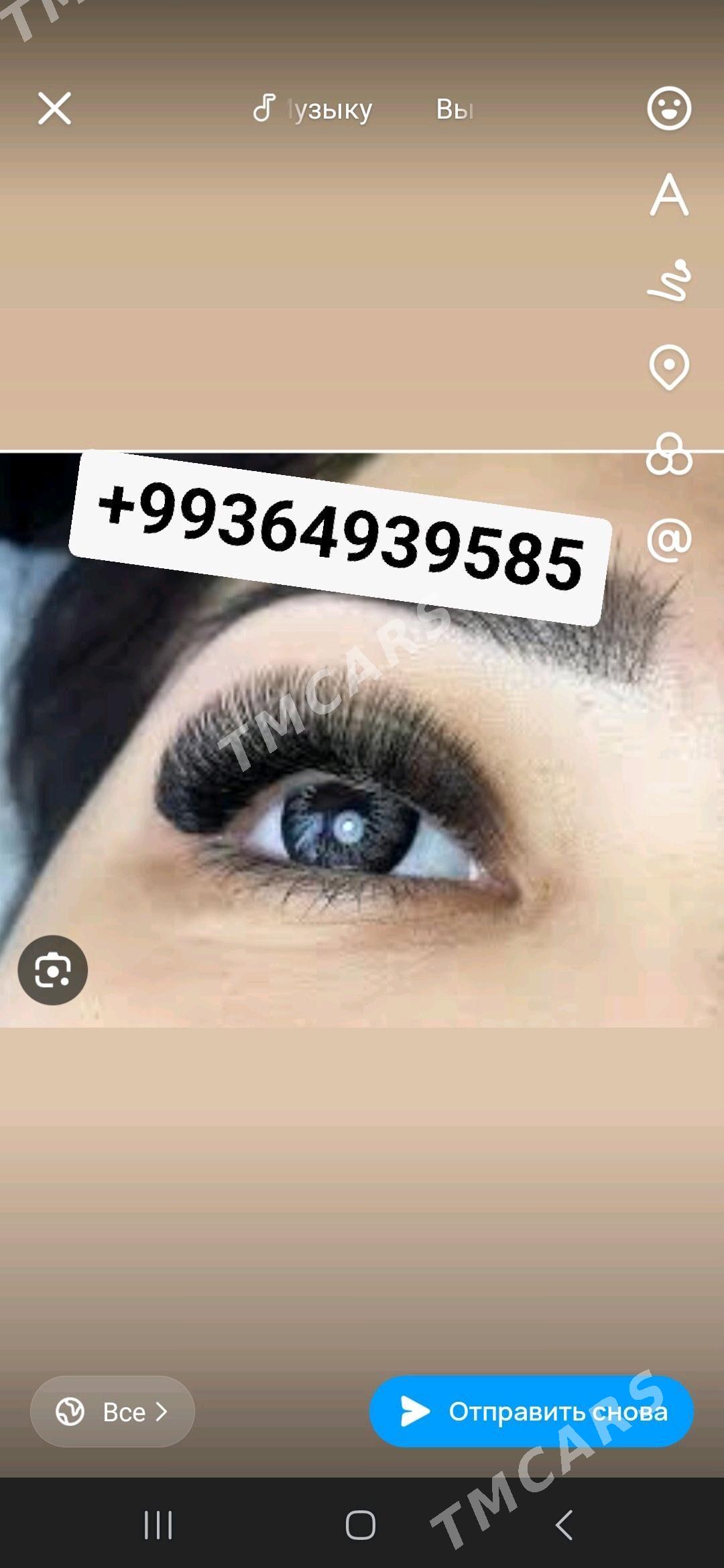Select the drawing squiggle tool
The height and width of the screenshot is (1568, 724).
coord(669,280)
